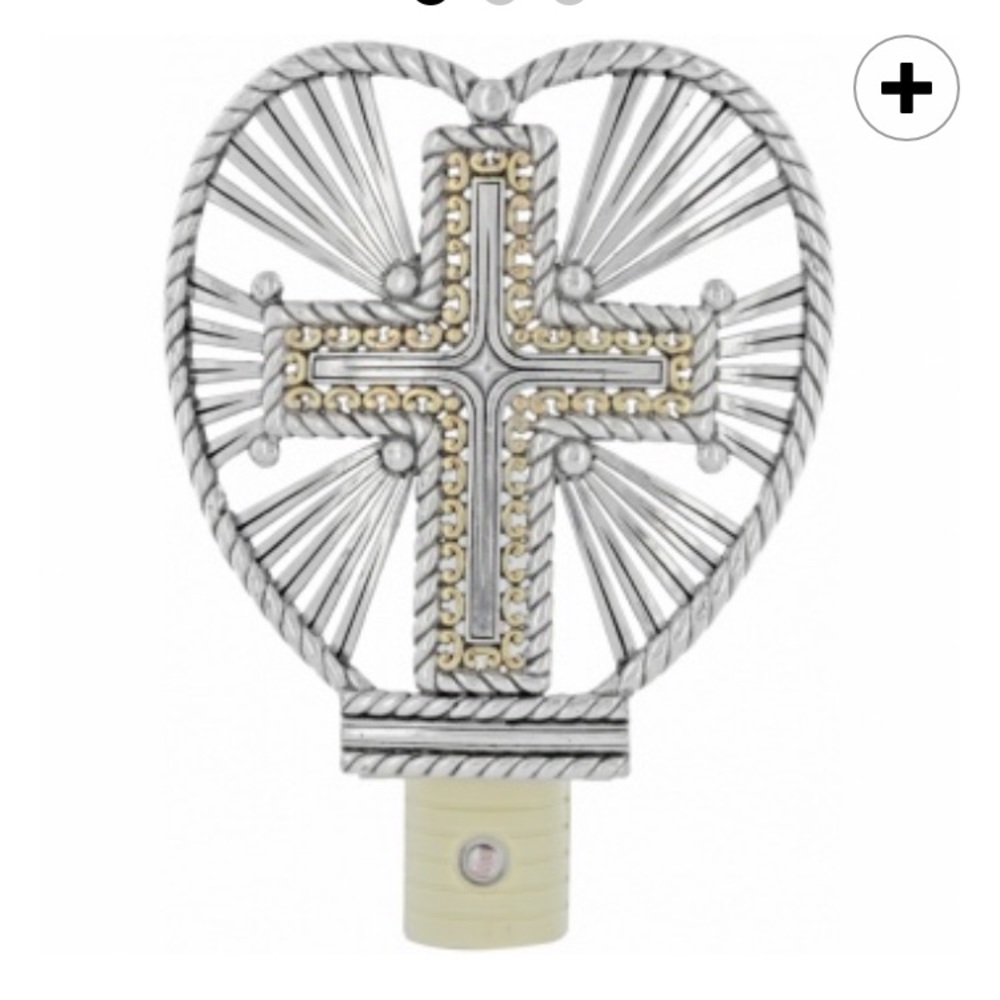The width and height of the screenshot is (1000, 1000).
Task: Tap the plus icon to zoom the image
Action: point(906,88)
